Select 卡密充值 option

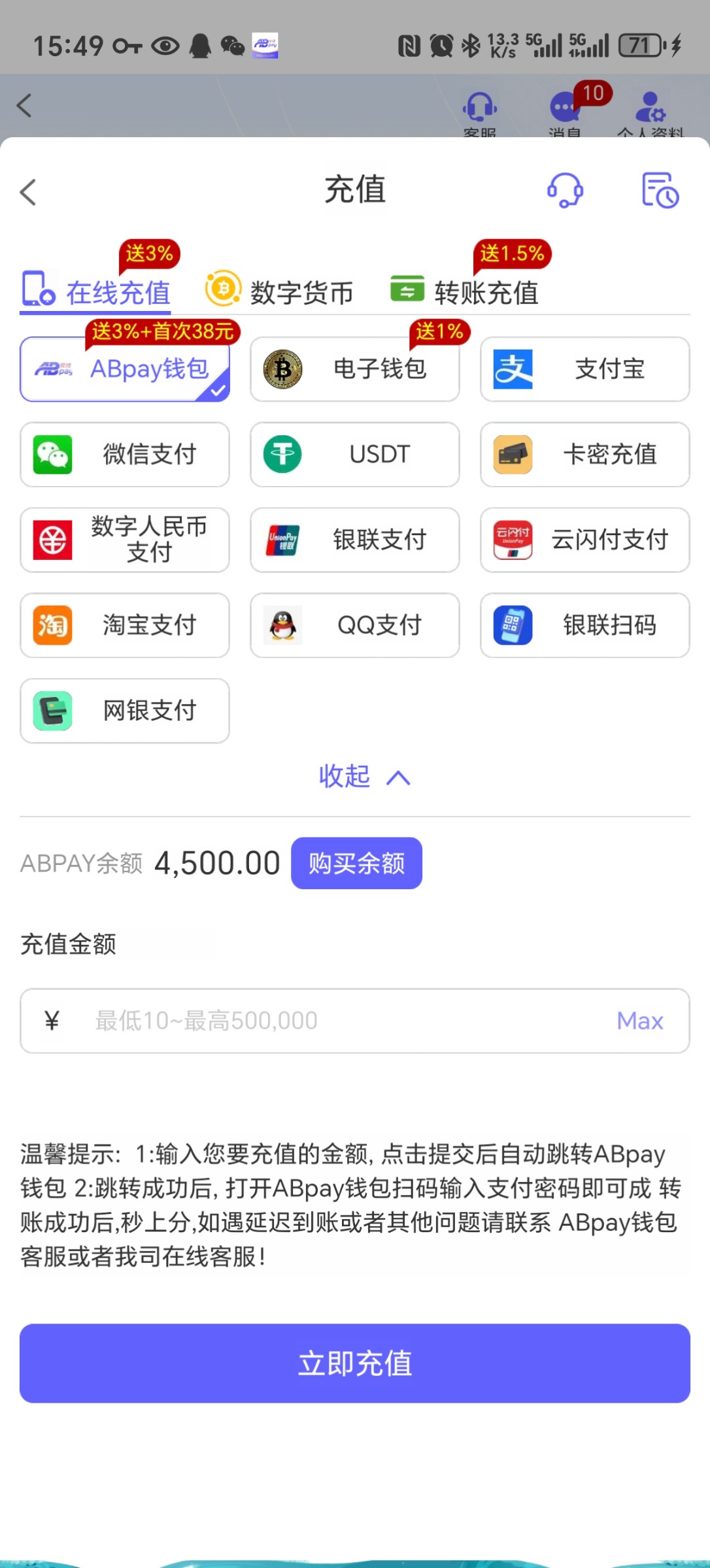pos(585,455)
